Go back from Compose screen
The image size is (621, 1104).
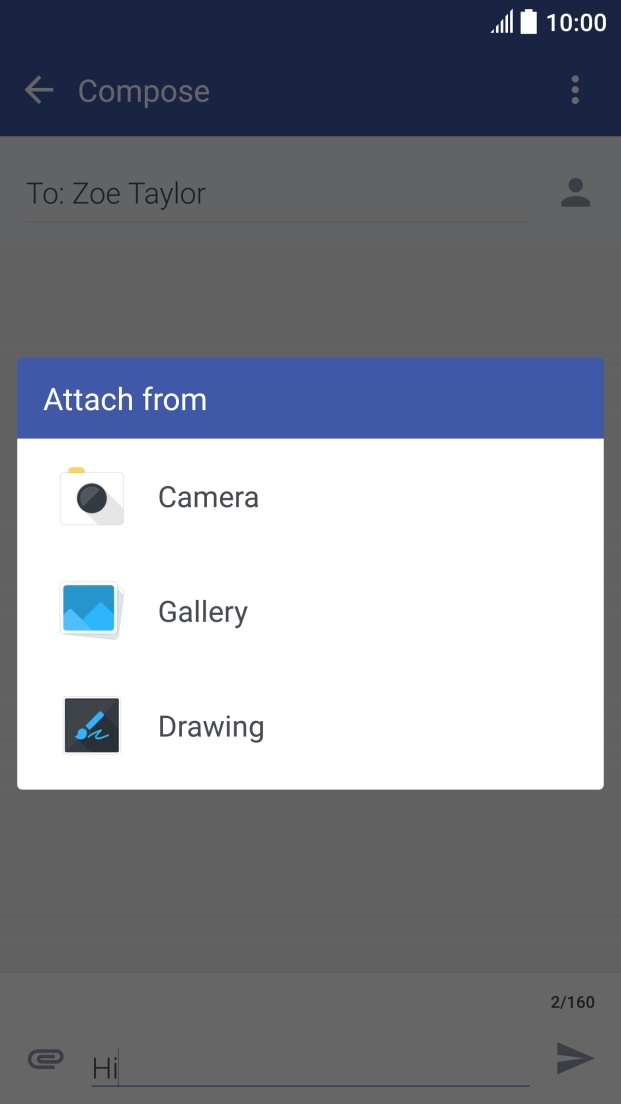tap(39, 91)
